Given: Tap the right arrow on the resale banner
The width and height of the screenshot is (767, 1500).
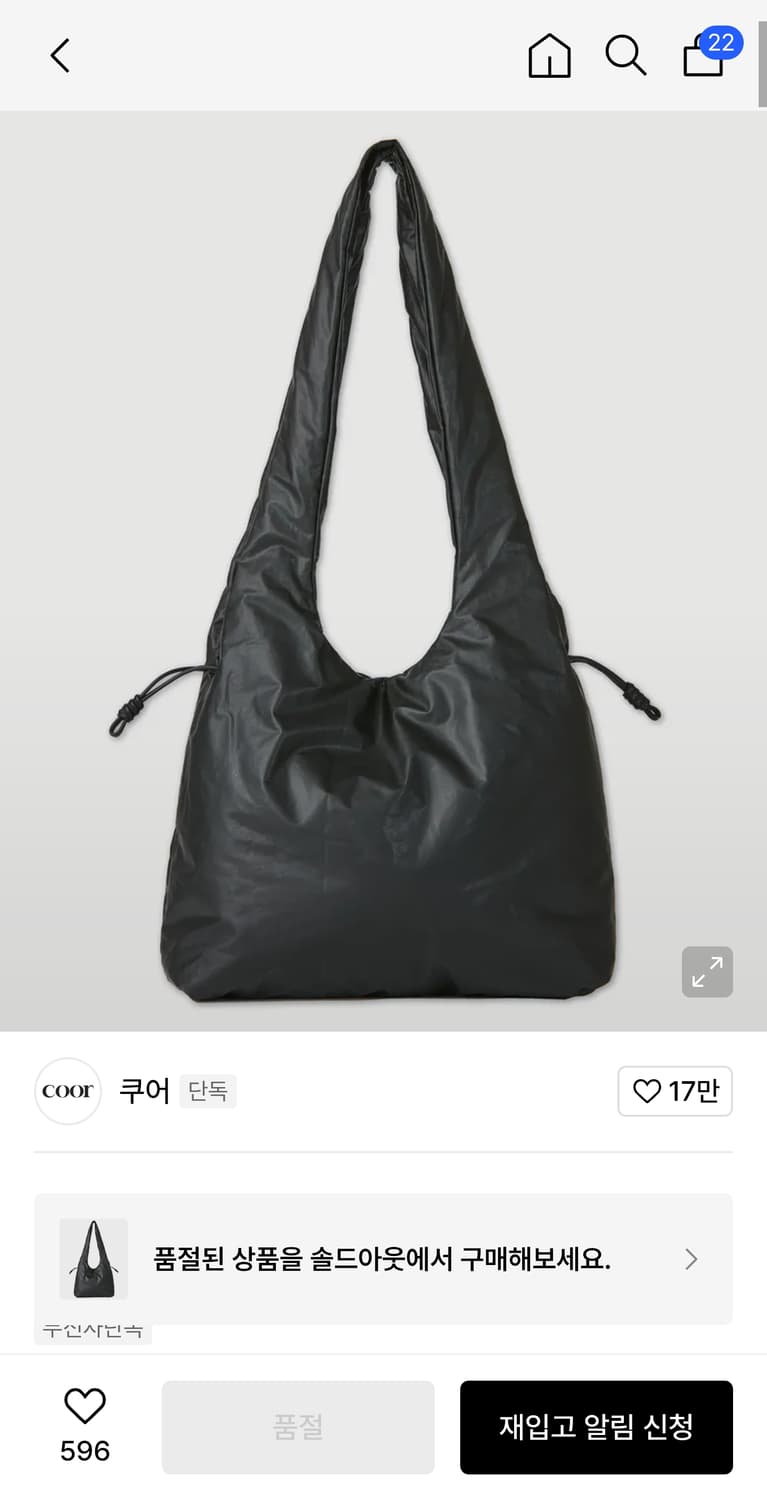Looking at the screenshot, I should 691,1258.
